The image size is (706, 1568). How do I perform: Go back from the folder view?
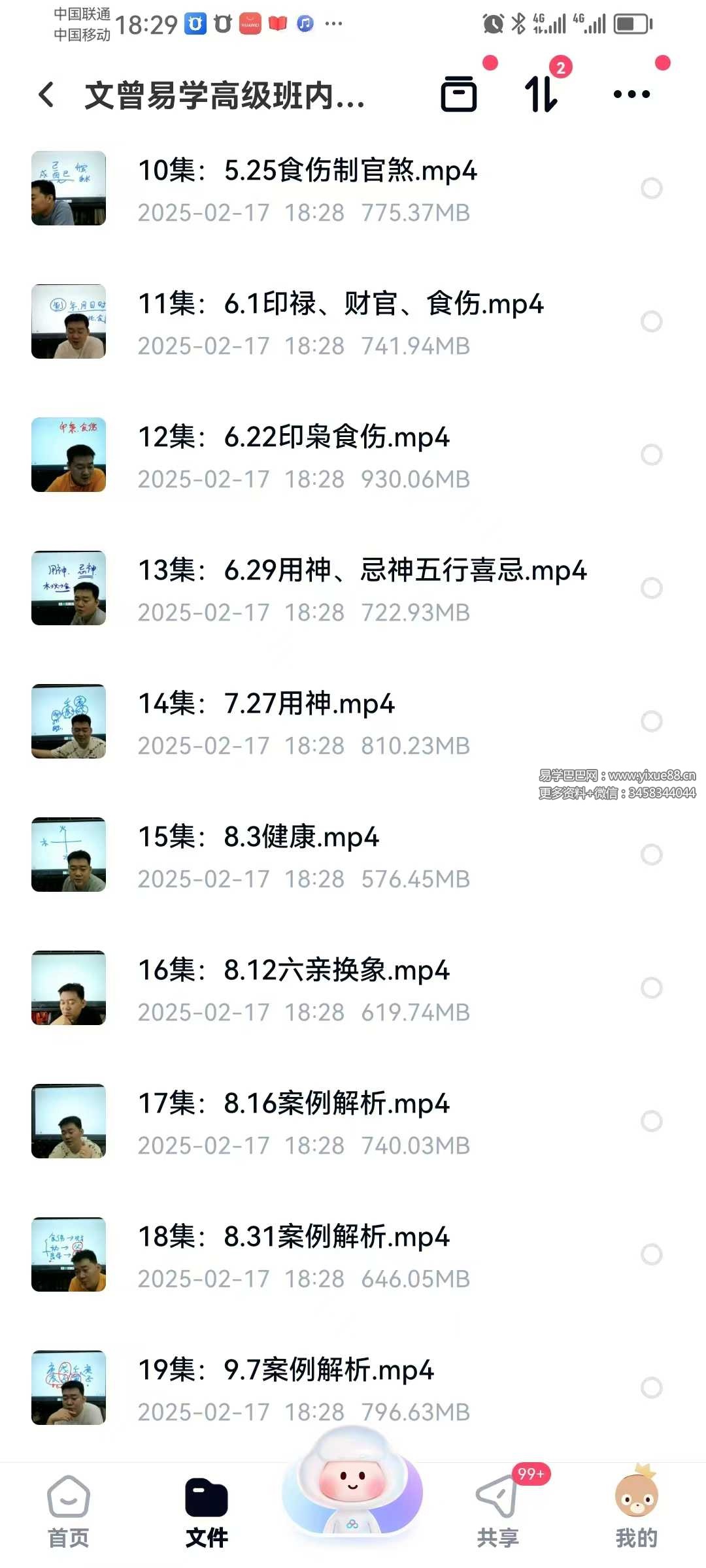(x=46, y=95)
